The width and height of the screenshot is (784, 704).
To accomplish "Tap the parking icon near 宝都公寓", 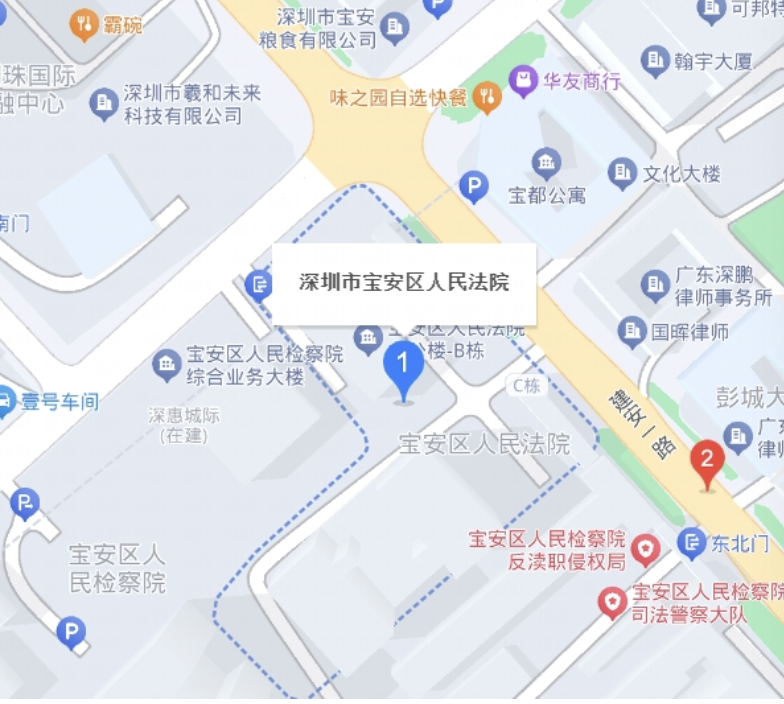I will point(473,186).
